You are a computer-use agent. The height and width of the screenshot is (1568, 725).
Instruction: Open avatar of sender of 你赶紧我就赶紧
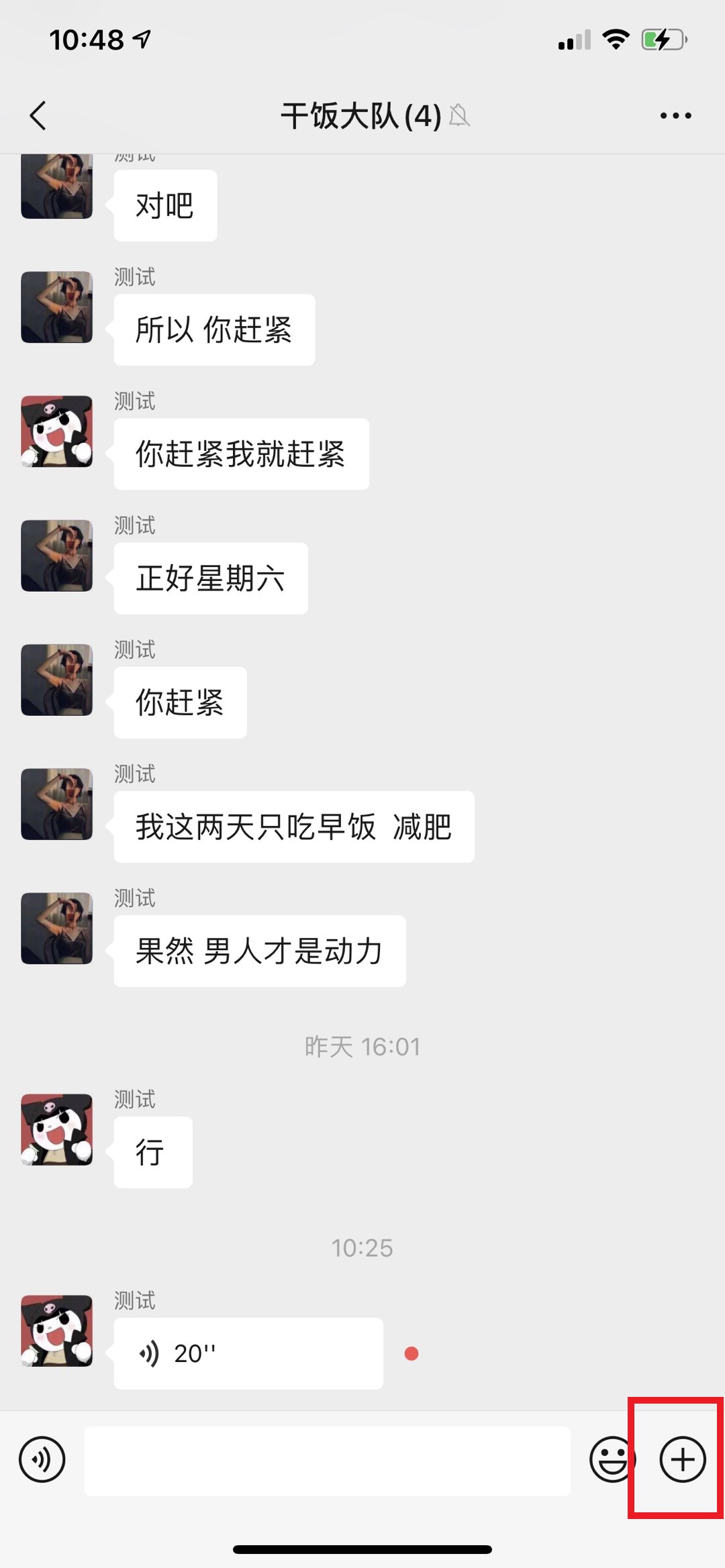tap(57, 431)
